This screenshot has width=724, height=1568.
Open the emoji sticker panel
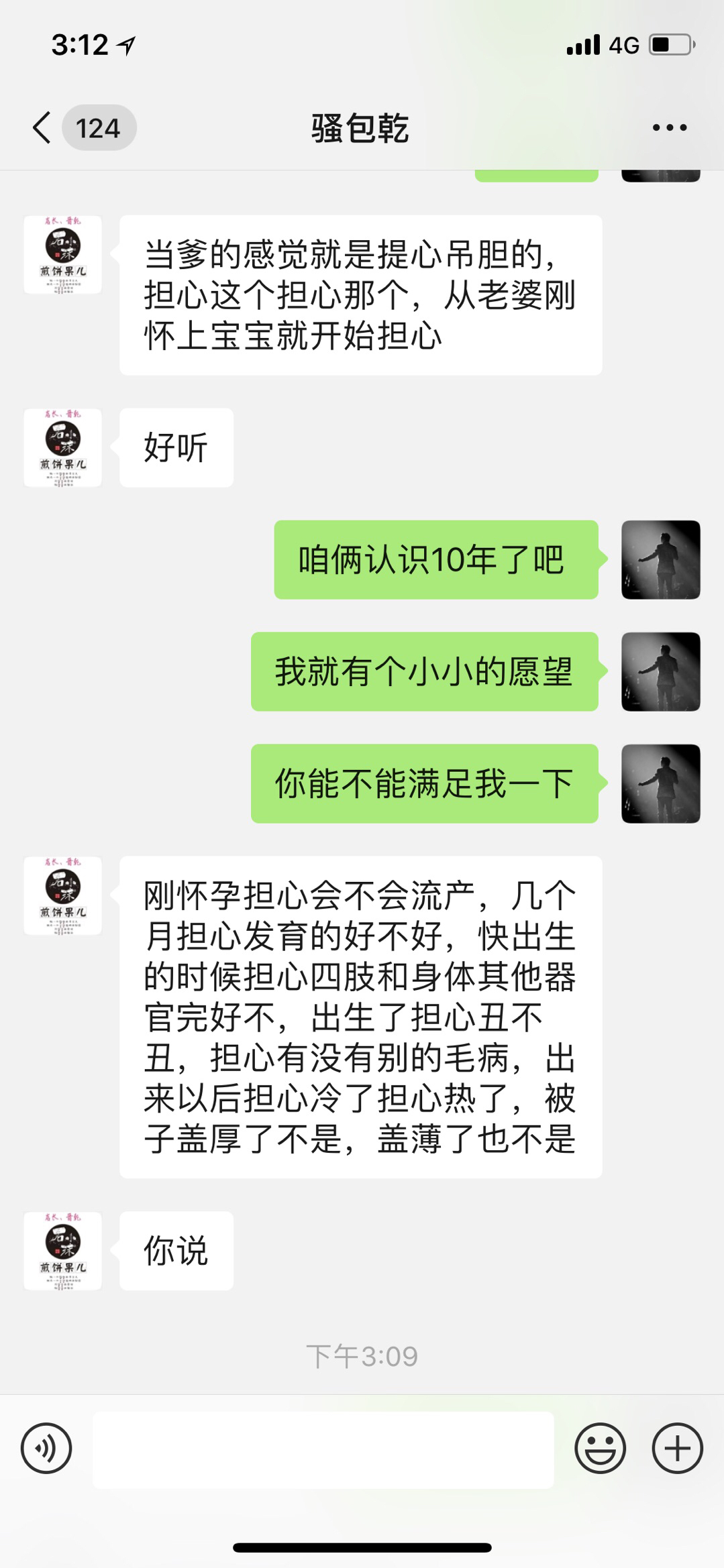[x=600, y=1449]
